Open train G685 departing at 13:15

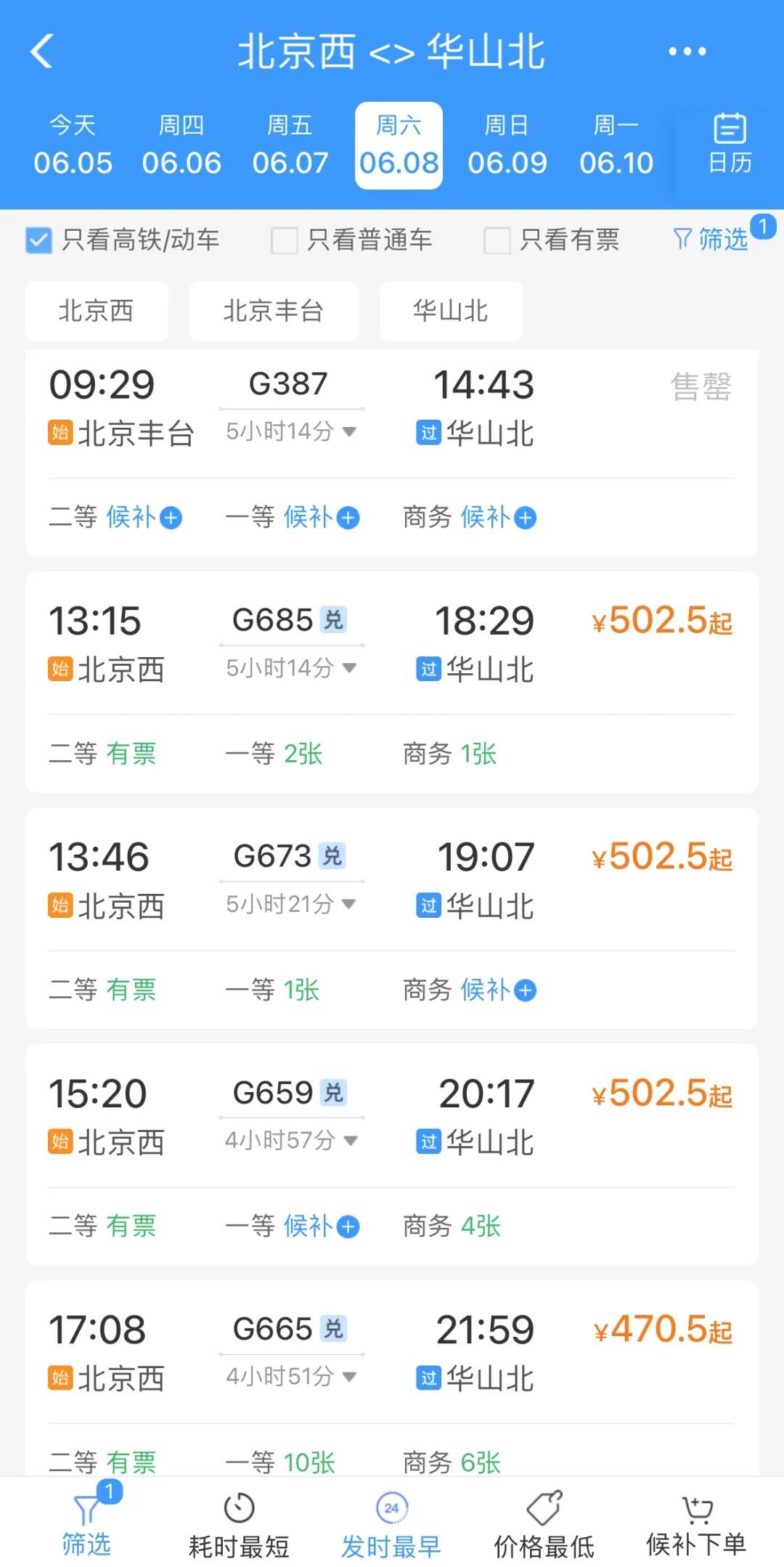click(x=392, y=683)
